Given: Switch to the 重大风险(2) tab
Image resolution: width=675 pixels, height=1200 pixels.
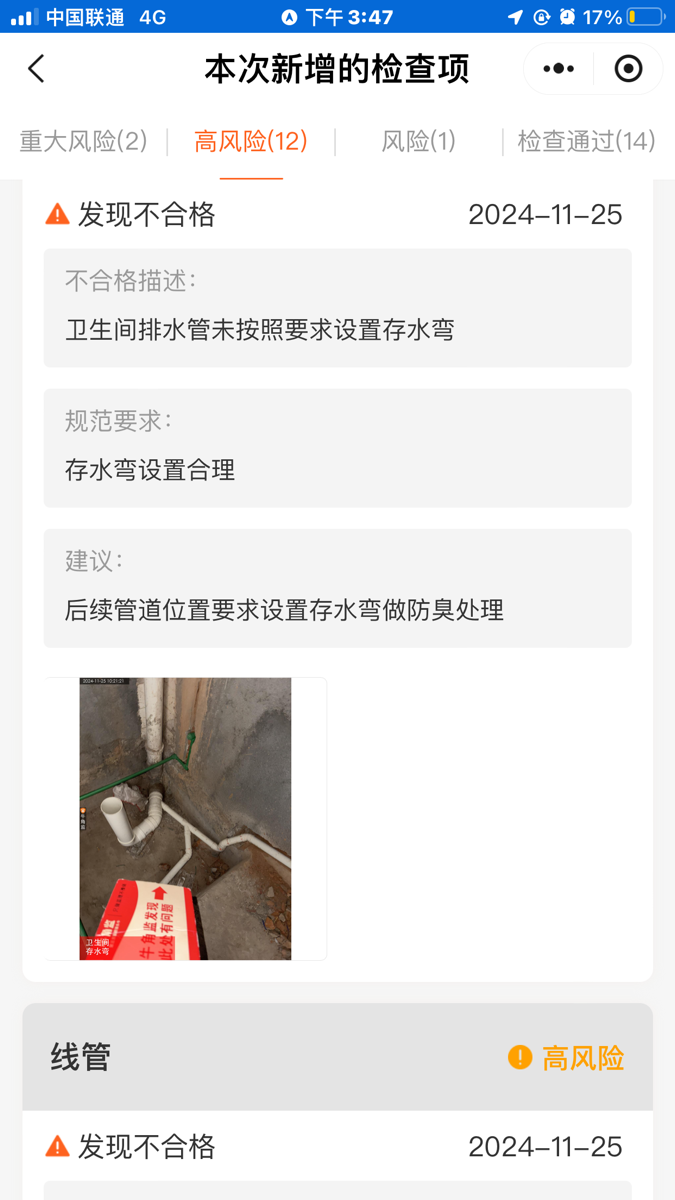Looking at the screenshot, I should [84, 141].
